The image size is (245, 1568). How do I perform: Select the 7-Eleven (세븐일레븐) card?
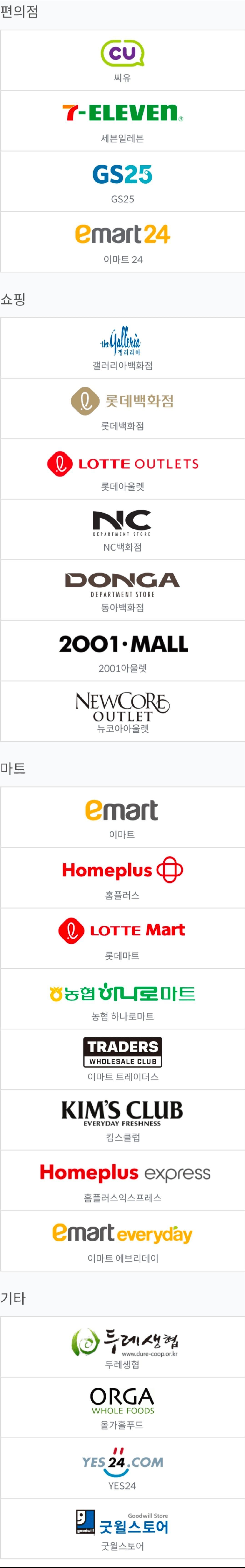(122, 120)
